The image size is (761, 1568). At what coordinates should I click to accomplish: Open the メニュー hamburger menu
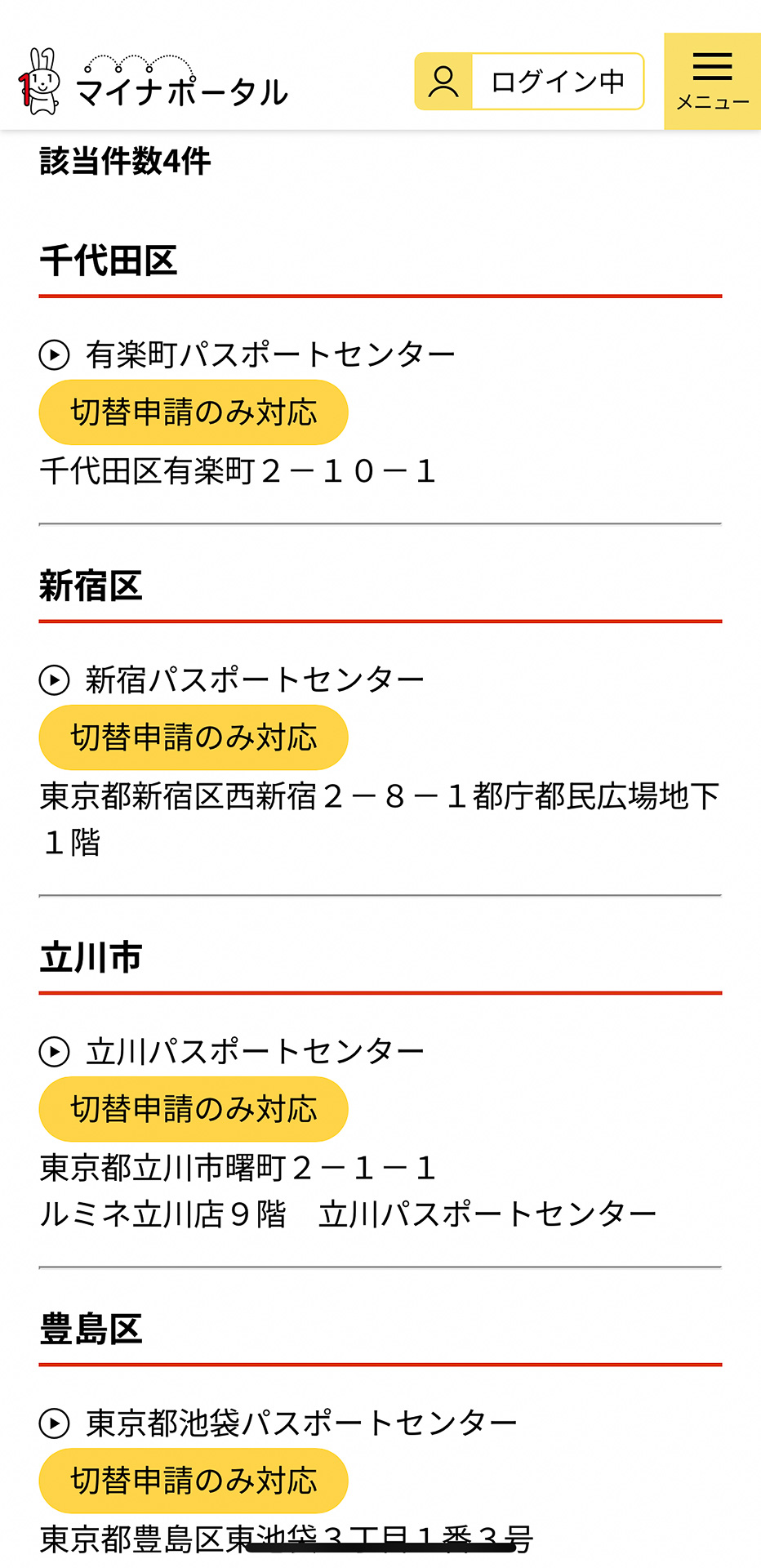tap(712, 81)
